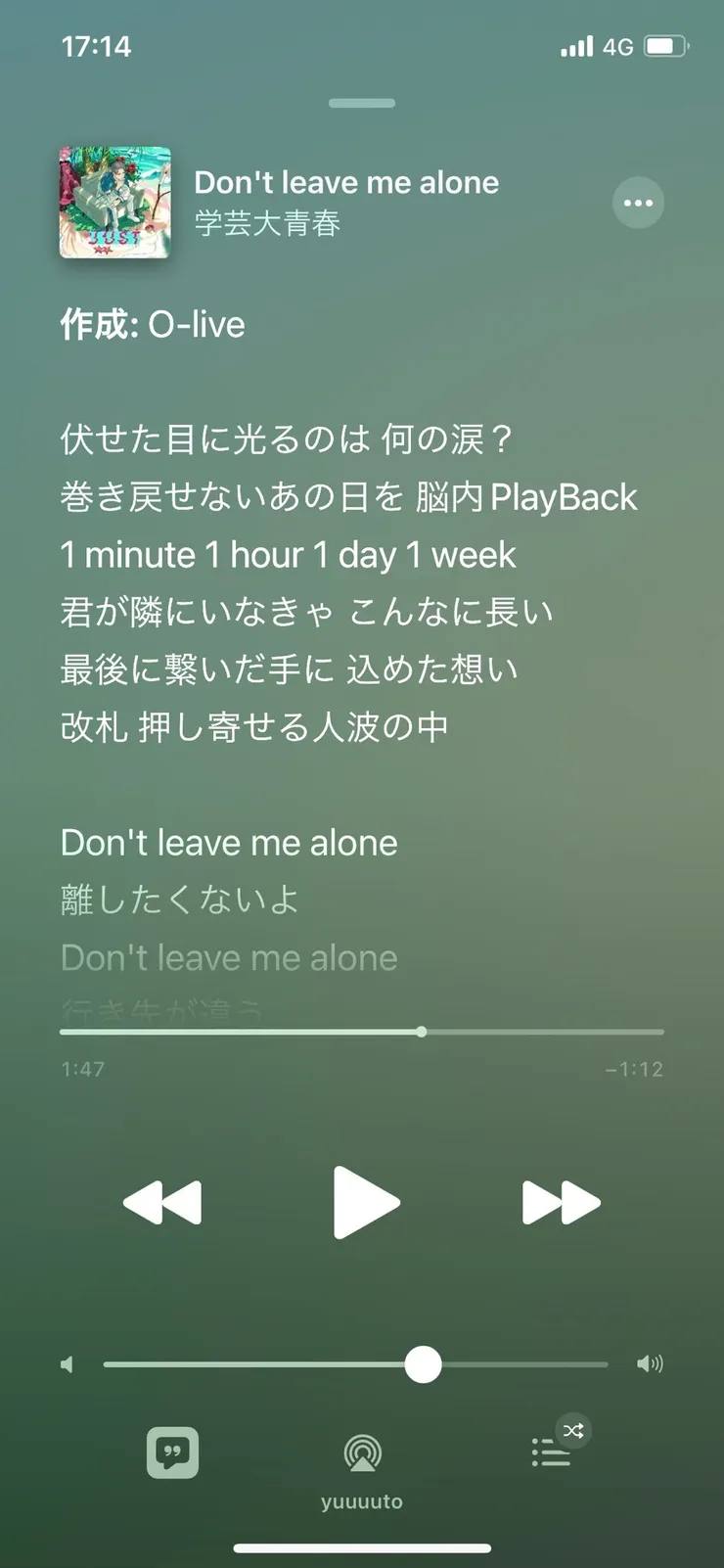Image resolution: width=724 pixels, height=1568 pixels.
Task: Tap the AirPlay icon above yuuuuto
Action: click(362, 1453)
